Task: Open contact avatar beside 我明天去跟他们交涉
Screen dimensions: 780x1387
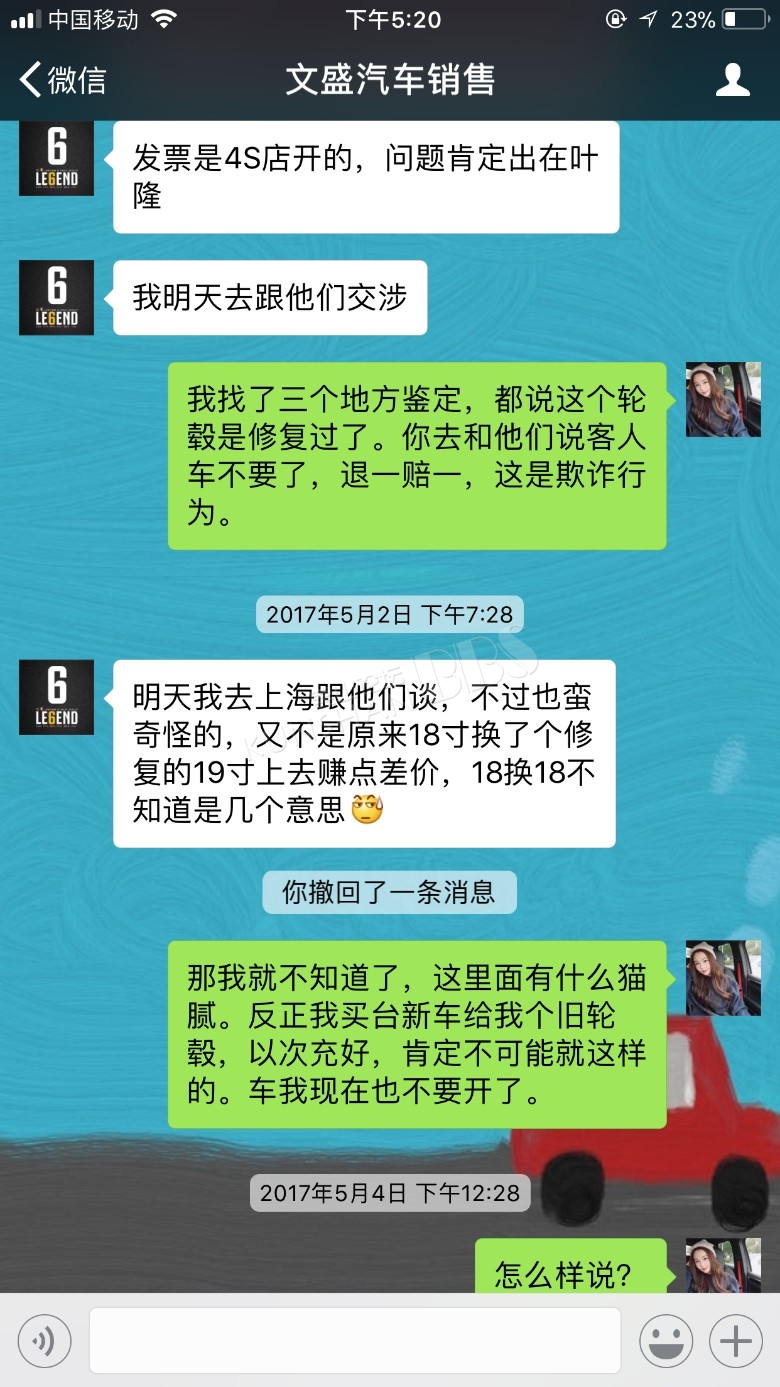Action: 56,297
